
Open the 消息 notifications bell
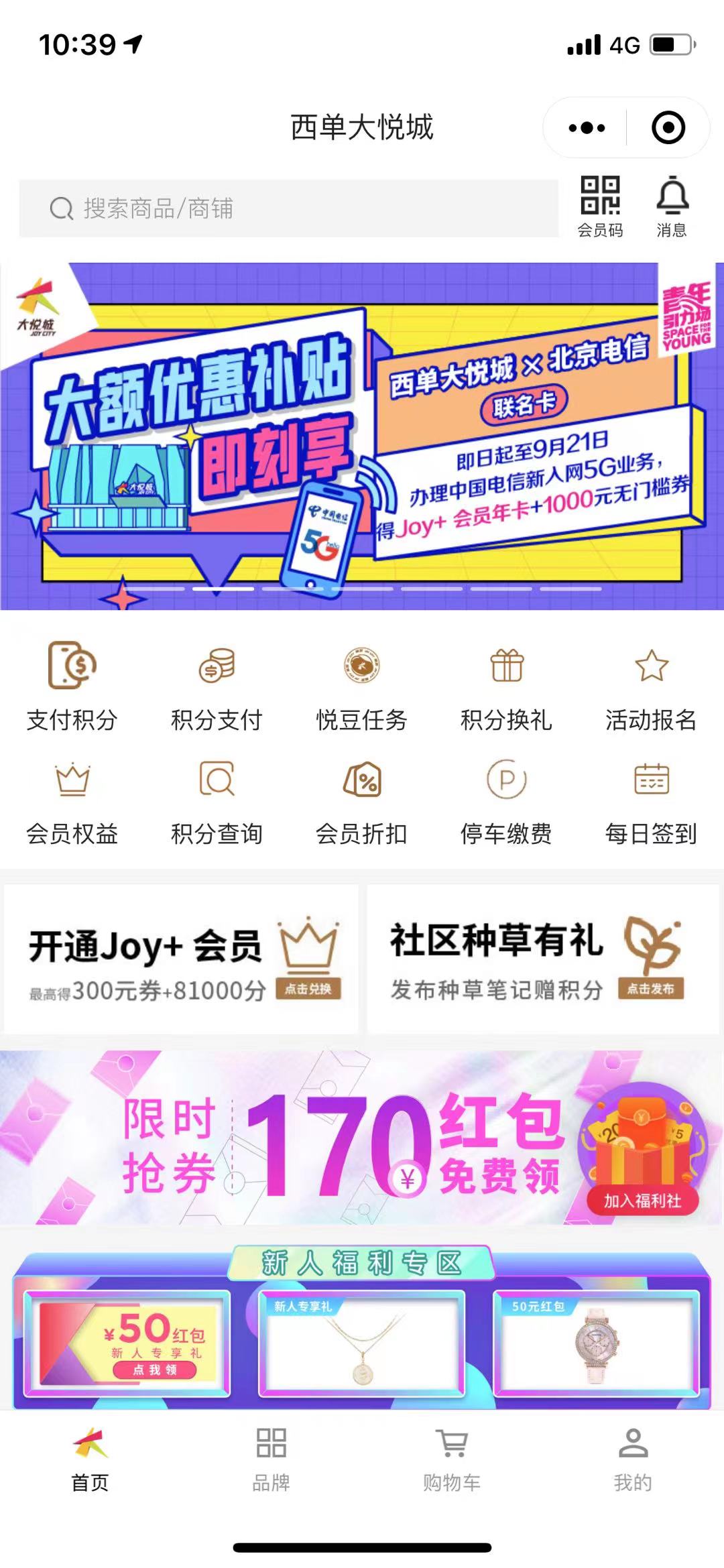click(672, 206)
